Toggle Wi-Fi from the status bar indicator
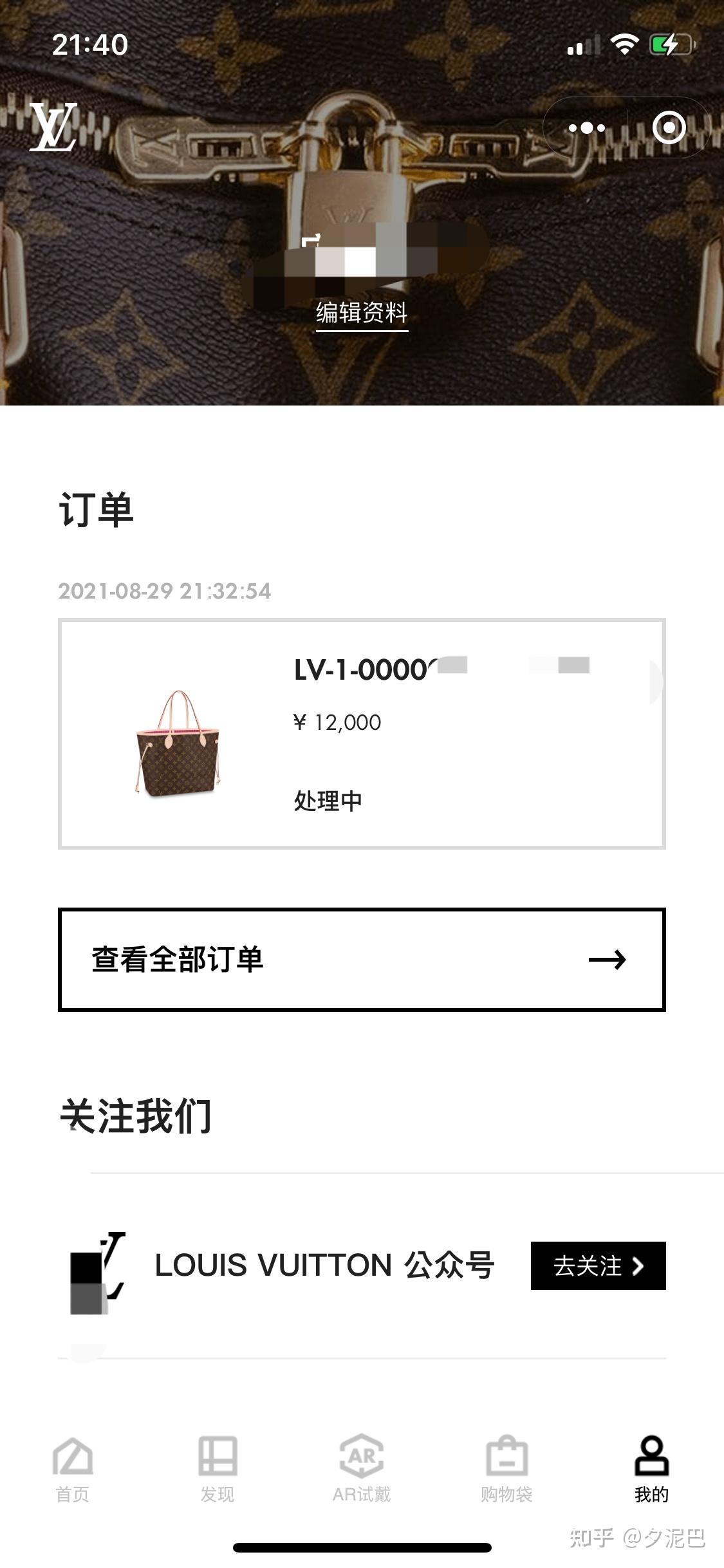724x1568 pixels. point(622,44)
